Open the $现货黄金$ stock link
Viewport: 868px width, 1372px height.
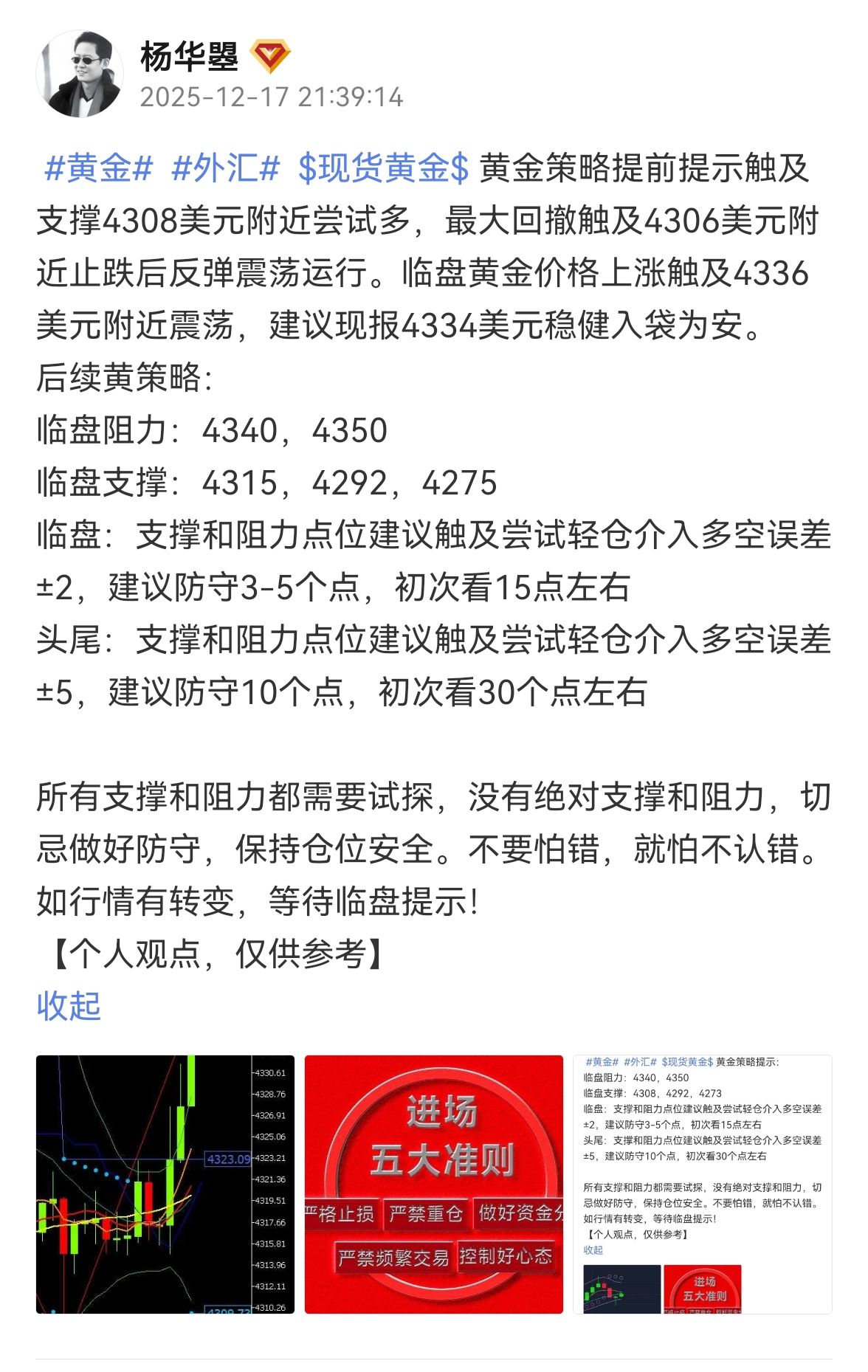click(x=383, y=168)
